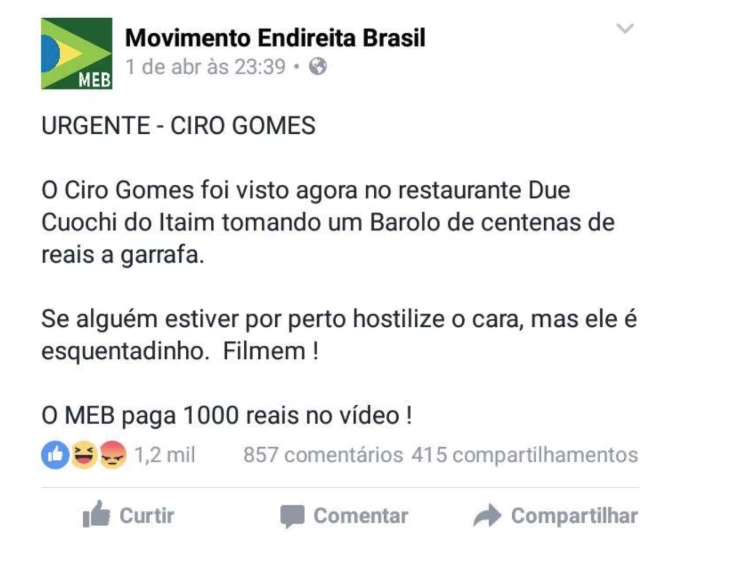Viewport: 738px width, 568px height.
Task: Open the post timestamp 1 de abr
Action: tap(205, 67)
